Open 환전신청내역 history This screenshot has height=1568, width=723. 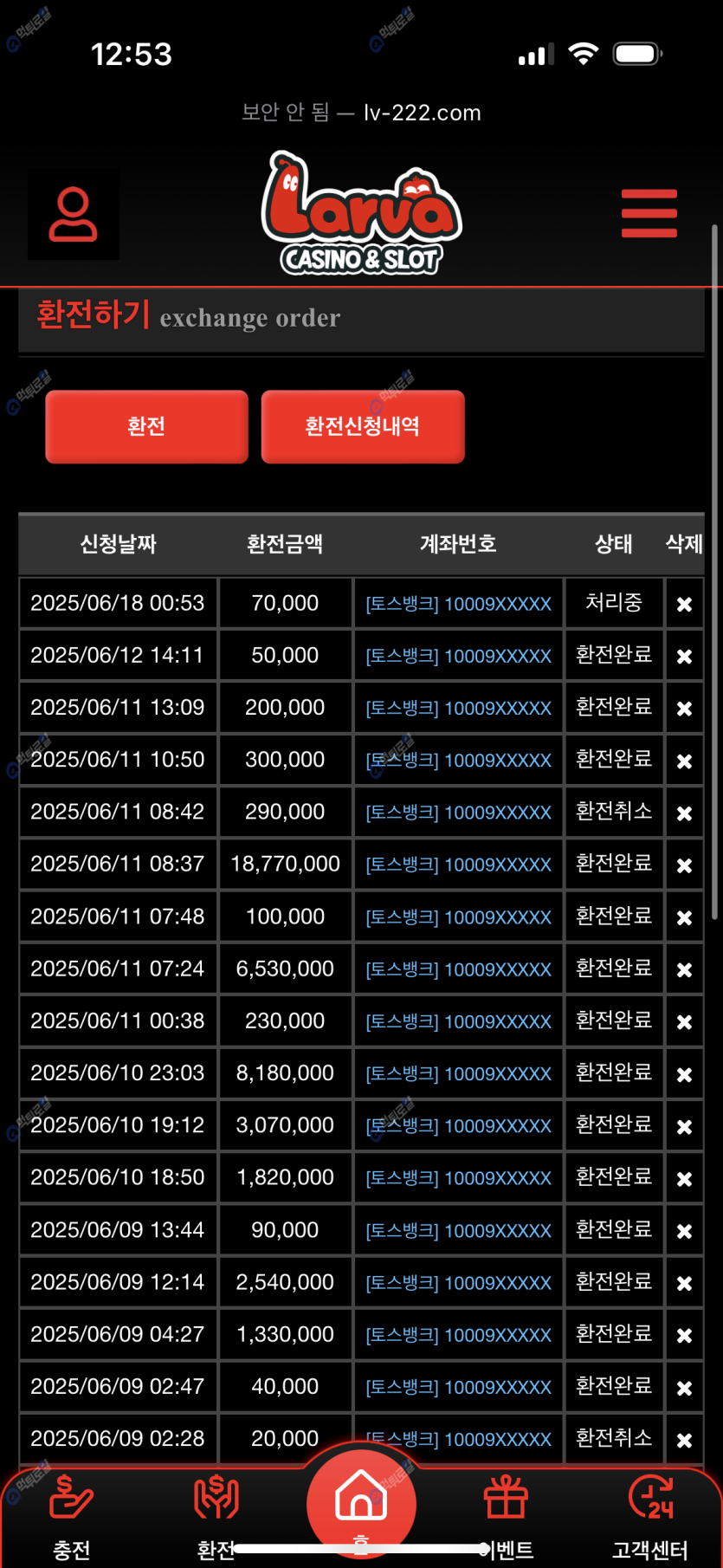coord(363,426)
